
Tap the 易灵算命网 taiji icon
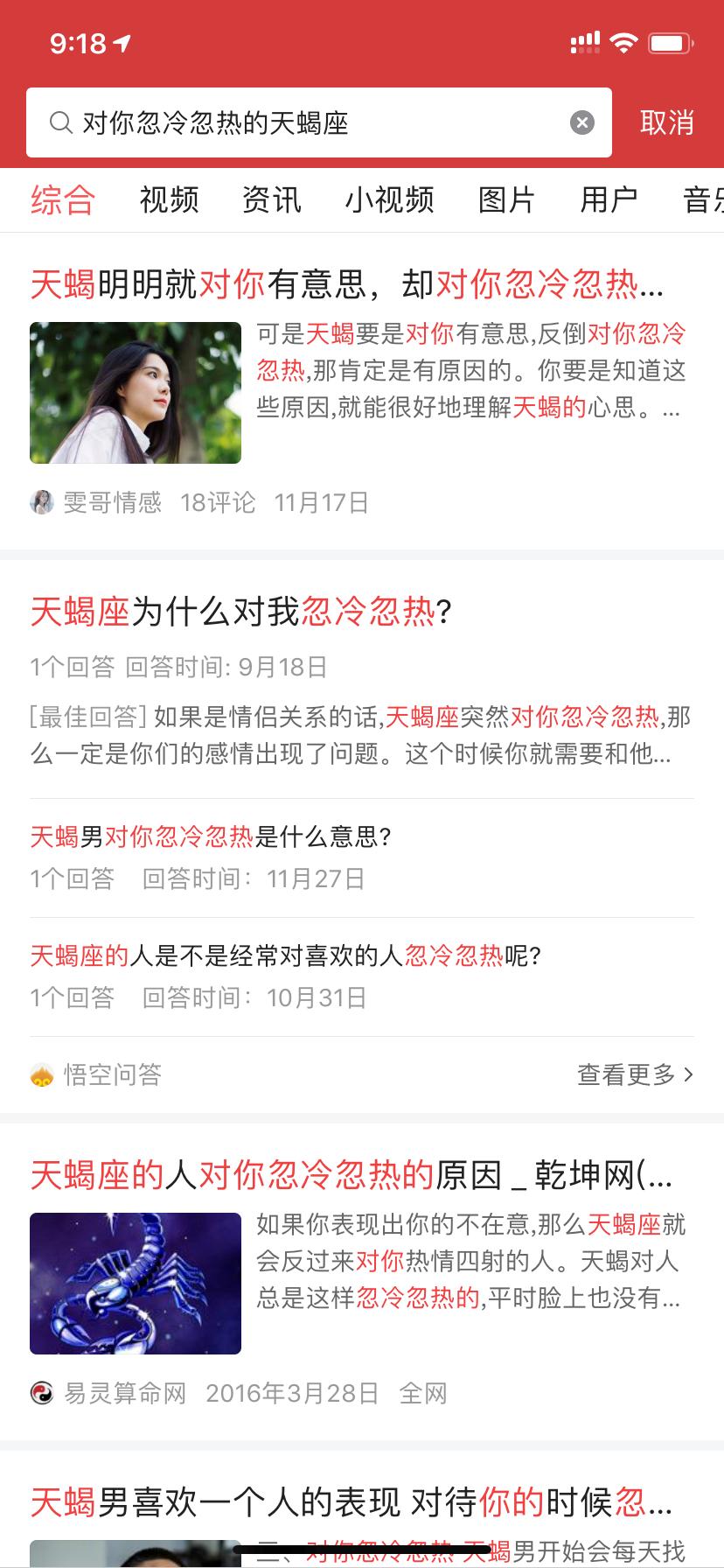point(42,1393)
